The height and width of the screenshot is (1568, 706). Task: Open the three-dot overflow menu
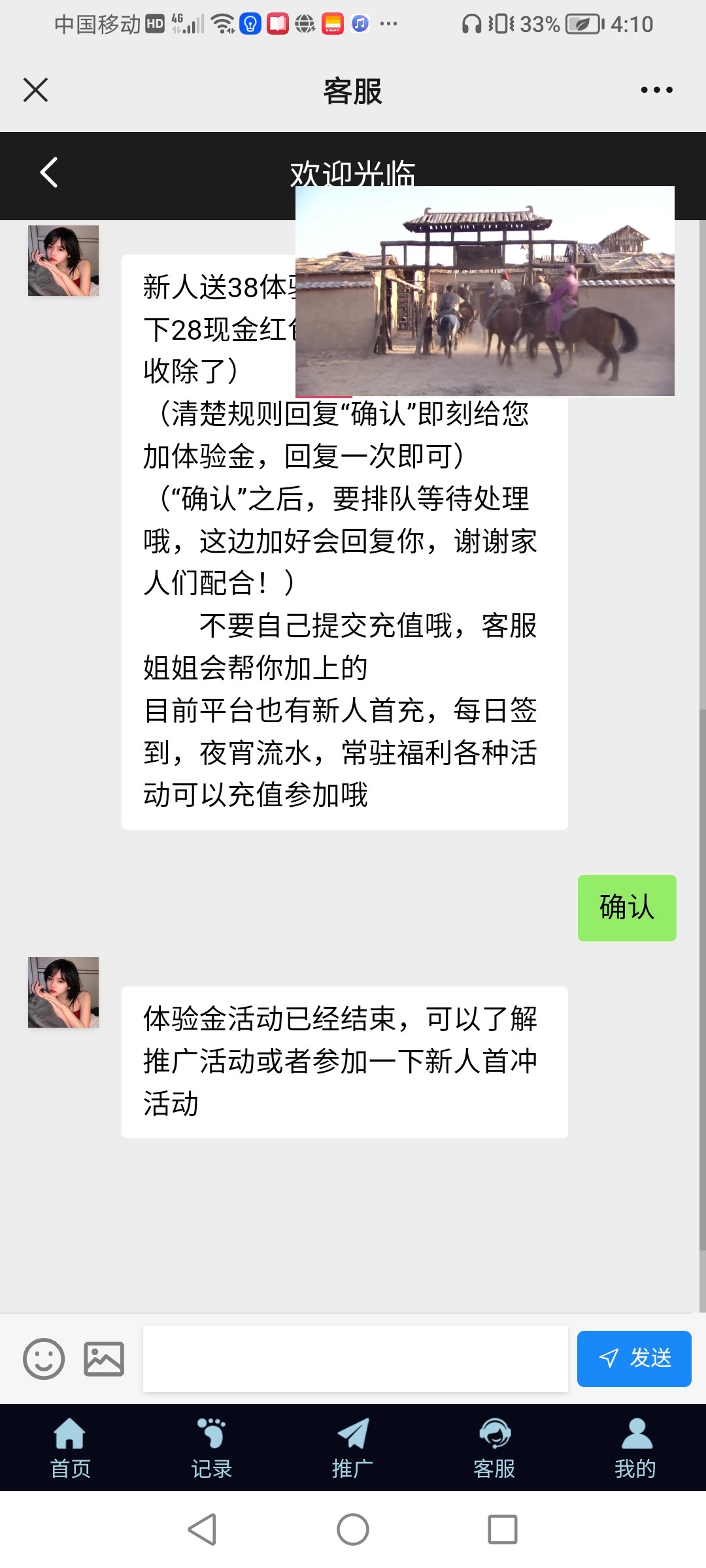click(656, 90)
